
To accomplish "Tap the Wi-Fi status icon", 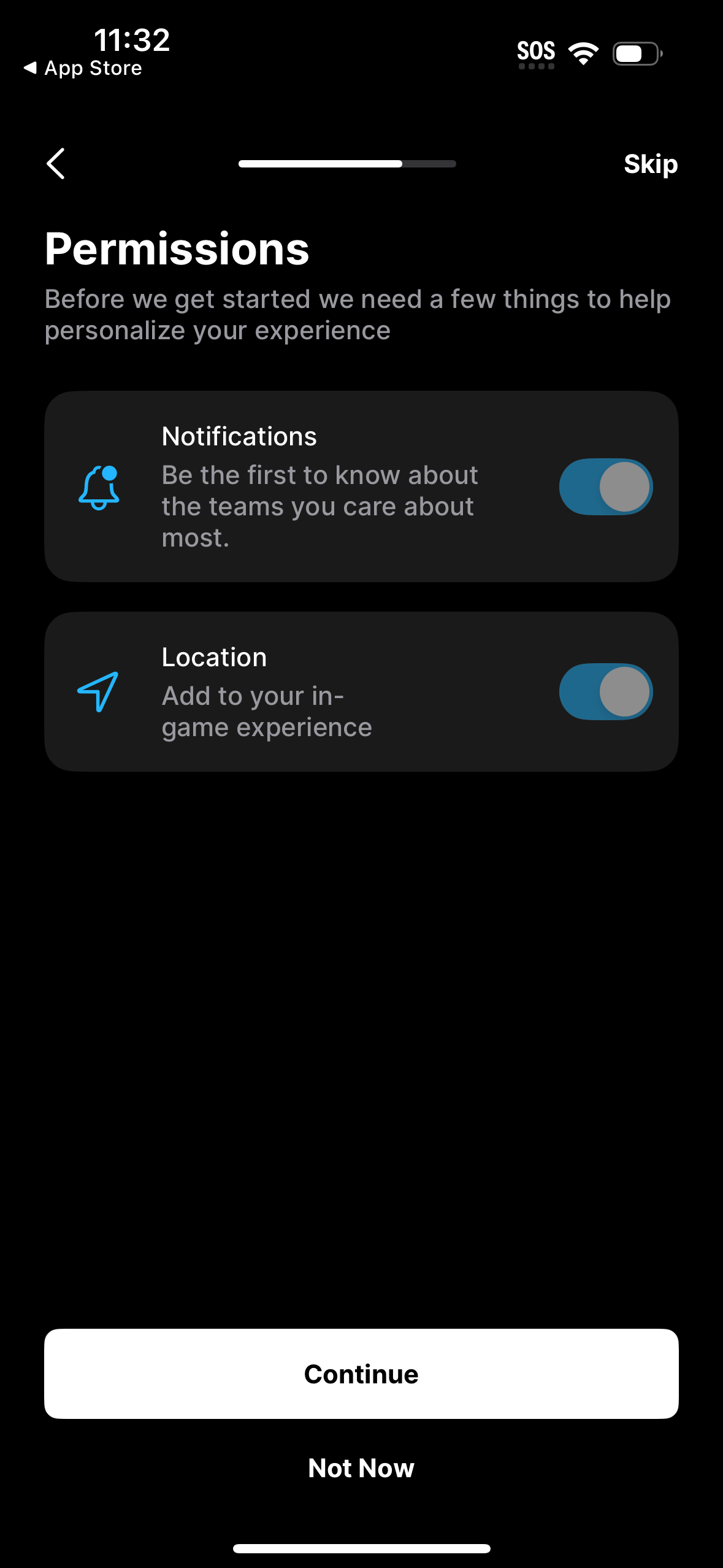I will pyautogui.click(x=582, y=53).
